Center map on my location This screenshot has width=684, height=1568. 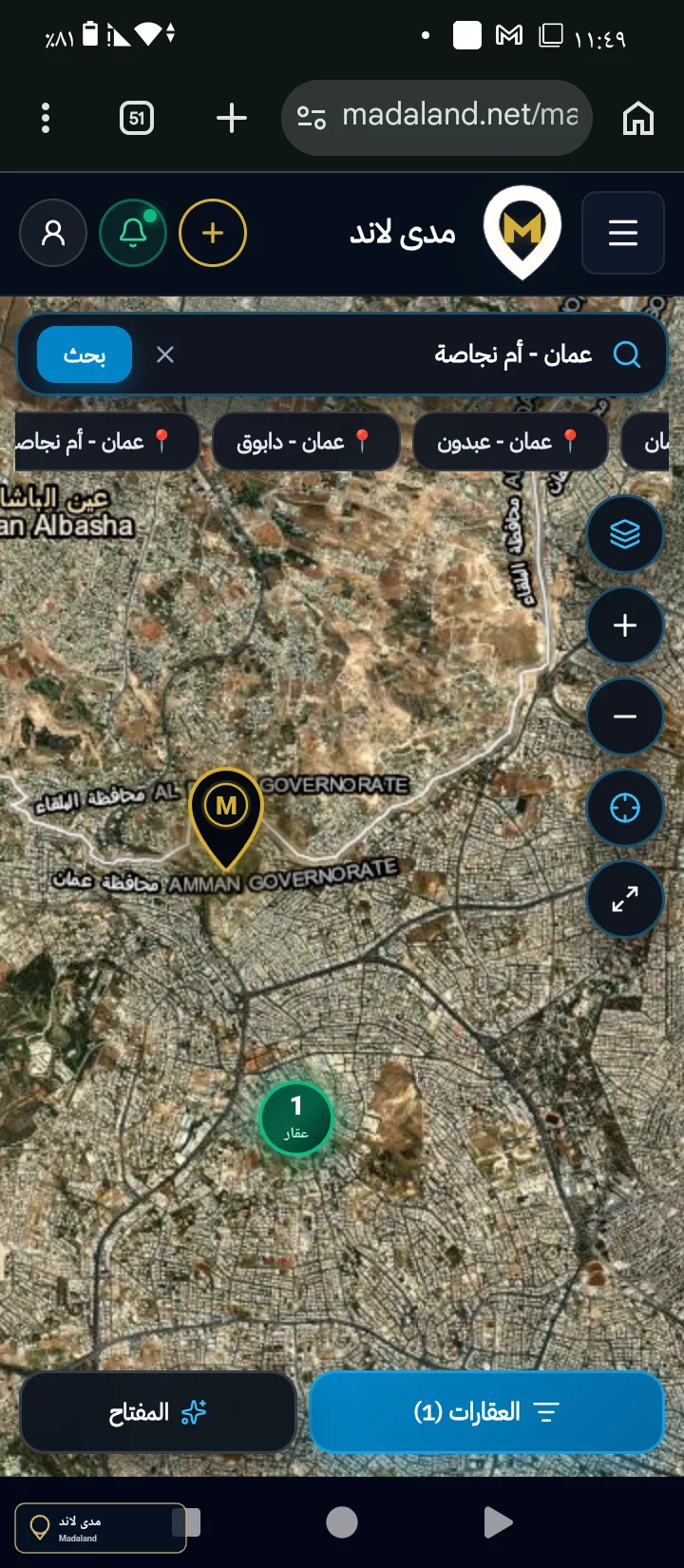[x=625, y=808]
